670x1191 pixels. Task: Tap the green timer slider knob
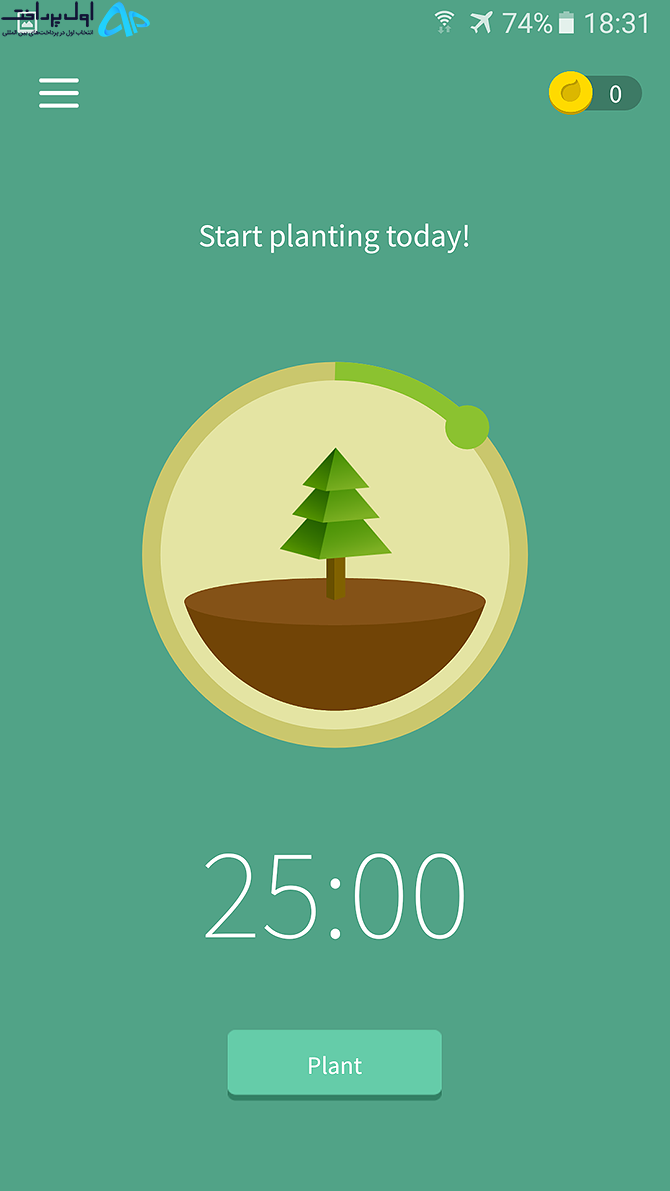(x=466, y=427)
